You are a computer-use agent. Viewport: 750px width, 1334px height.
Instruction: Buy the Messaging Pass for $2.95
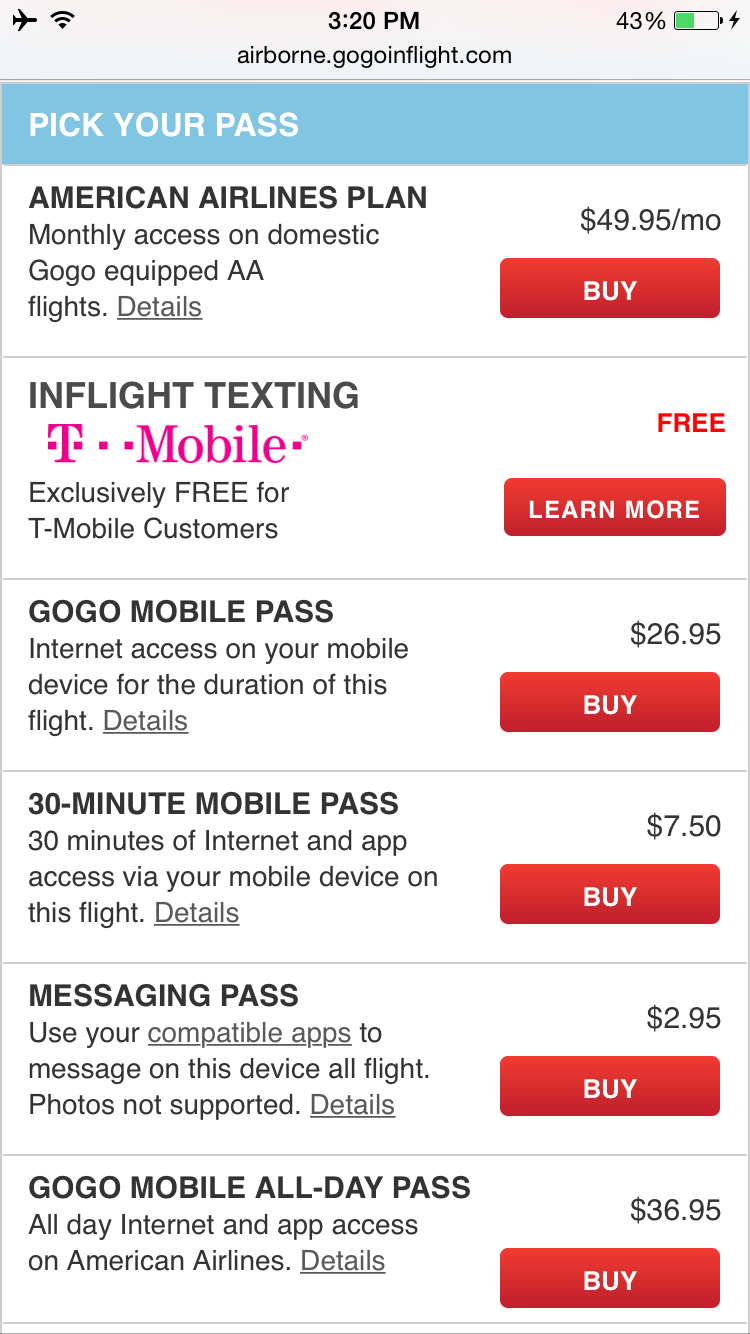pos(610,1087)
